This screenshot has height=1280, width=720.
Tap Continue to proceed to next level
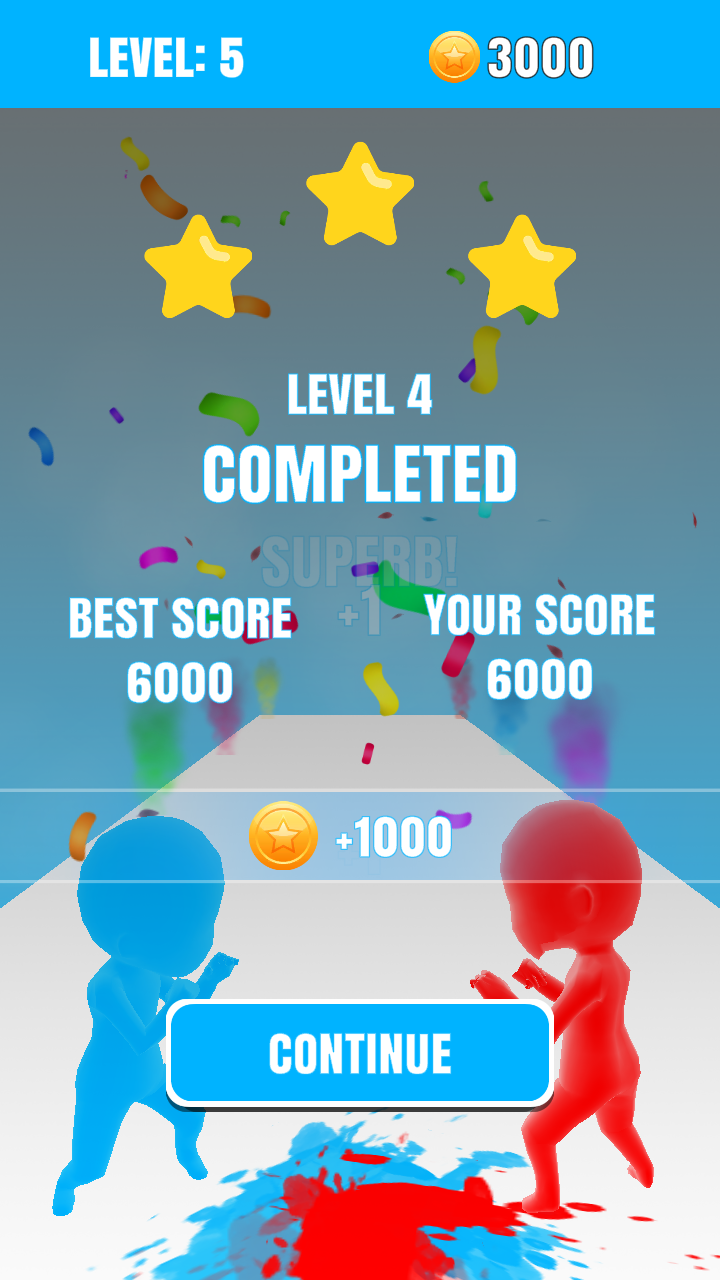[x=360, y=1053]
